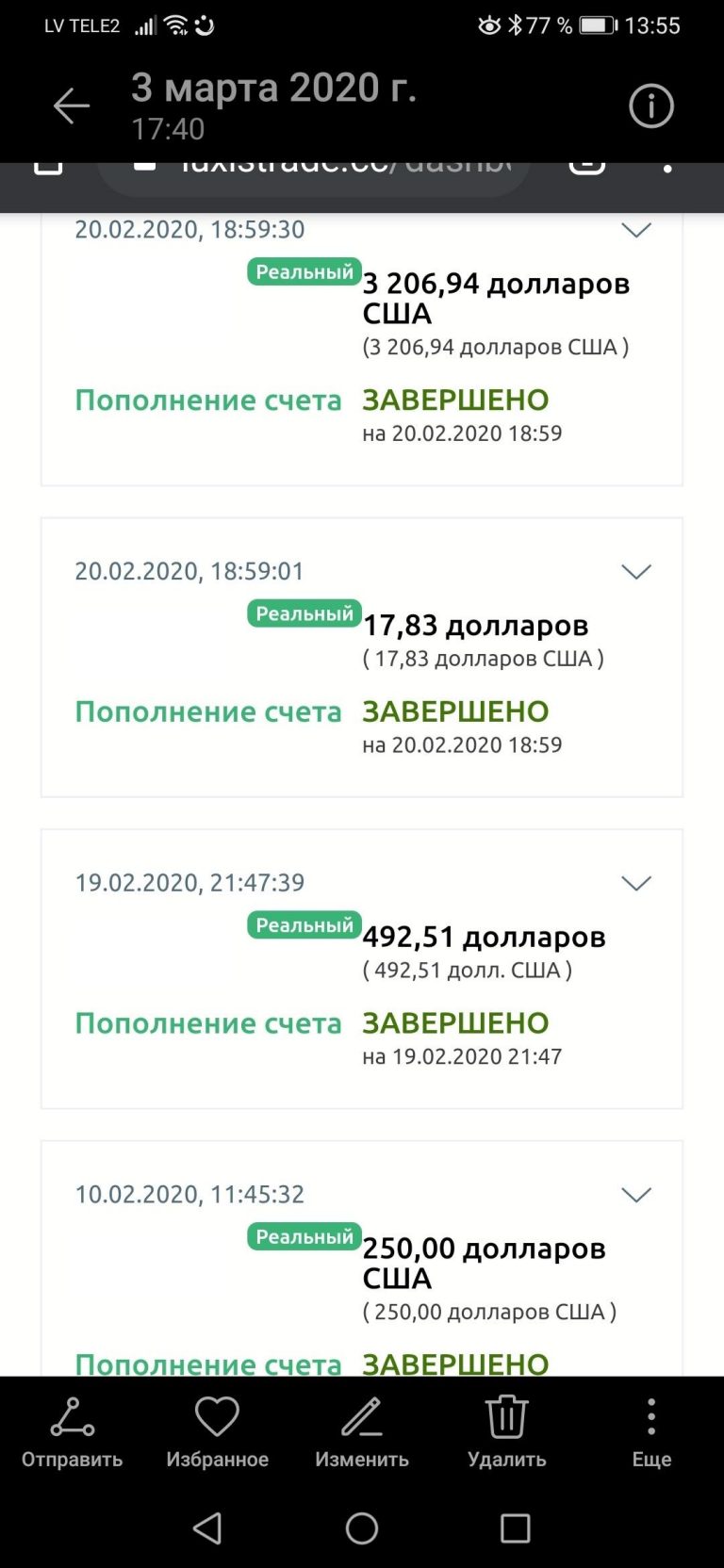Image resolution: width=724 pixels, height=1568 pixels.
Task: Open recent apps from navigation bar
Action: pos(515,1528)
